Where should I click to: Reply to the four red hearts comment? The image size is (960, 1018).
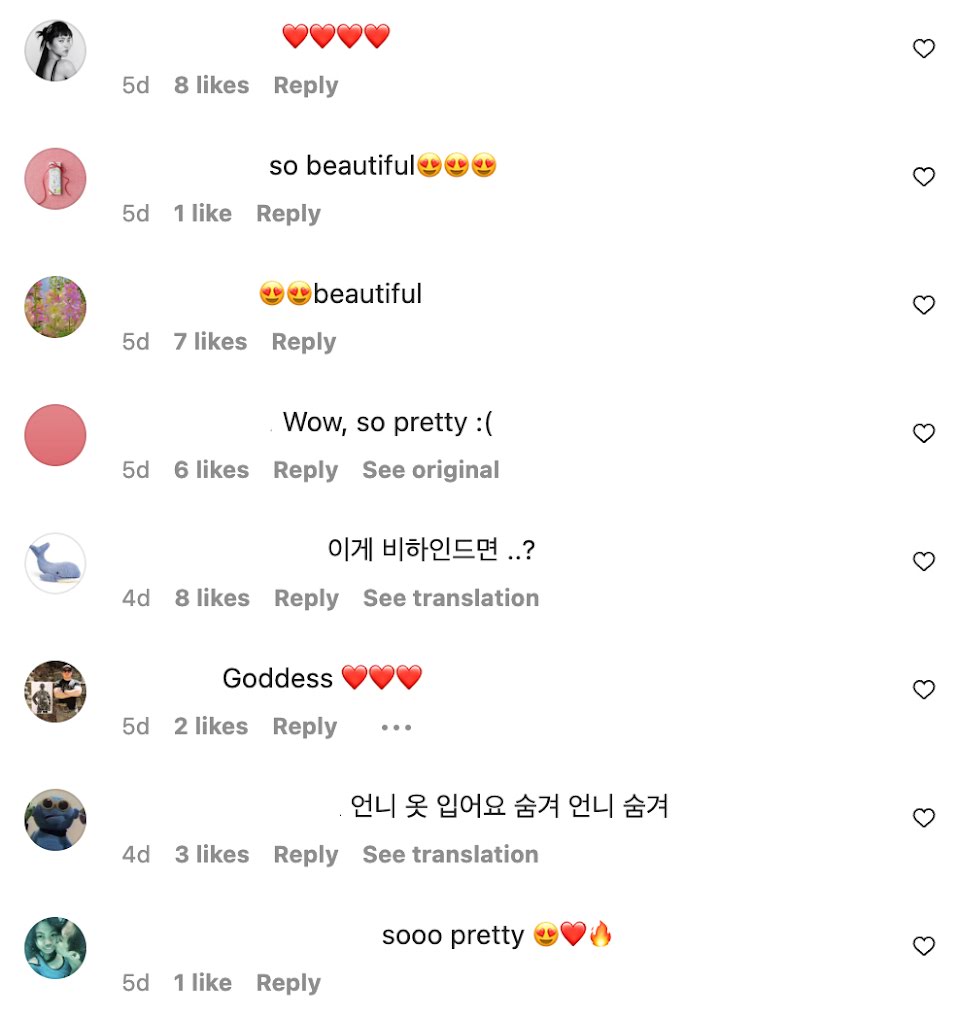(x=305, y=86)
